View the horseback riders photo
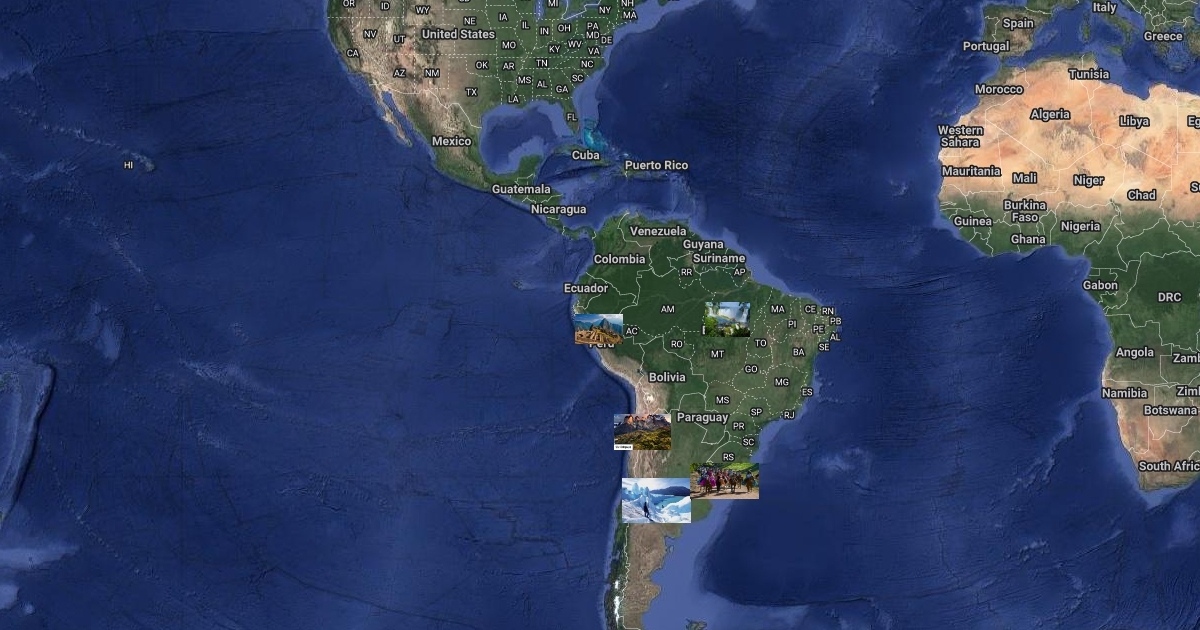 (x=725, y=480)
